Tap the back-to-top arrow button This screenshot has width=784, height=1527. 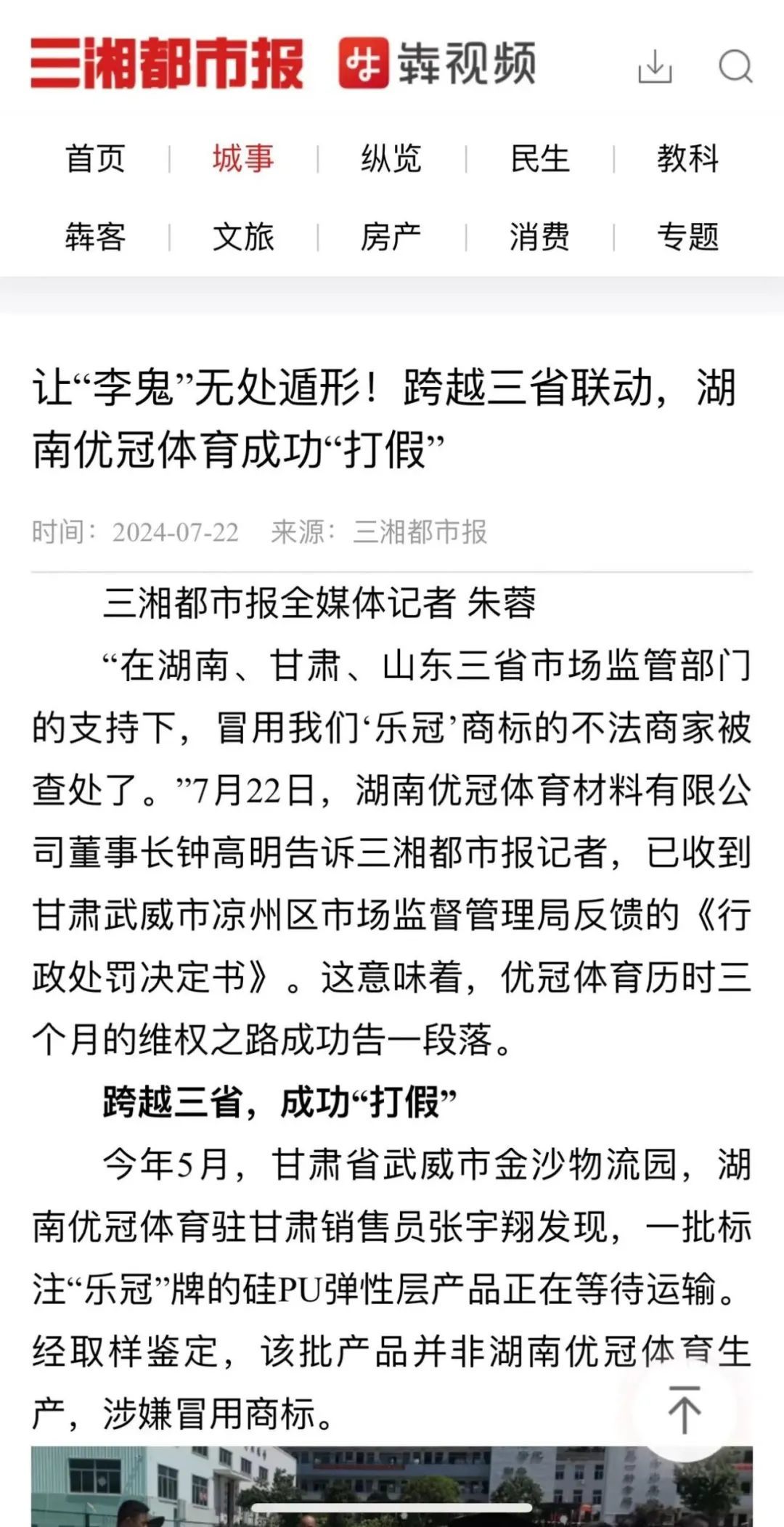click(x=684, y=1409)
